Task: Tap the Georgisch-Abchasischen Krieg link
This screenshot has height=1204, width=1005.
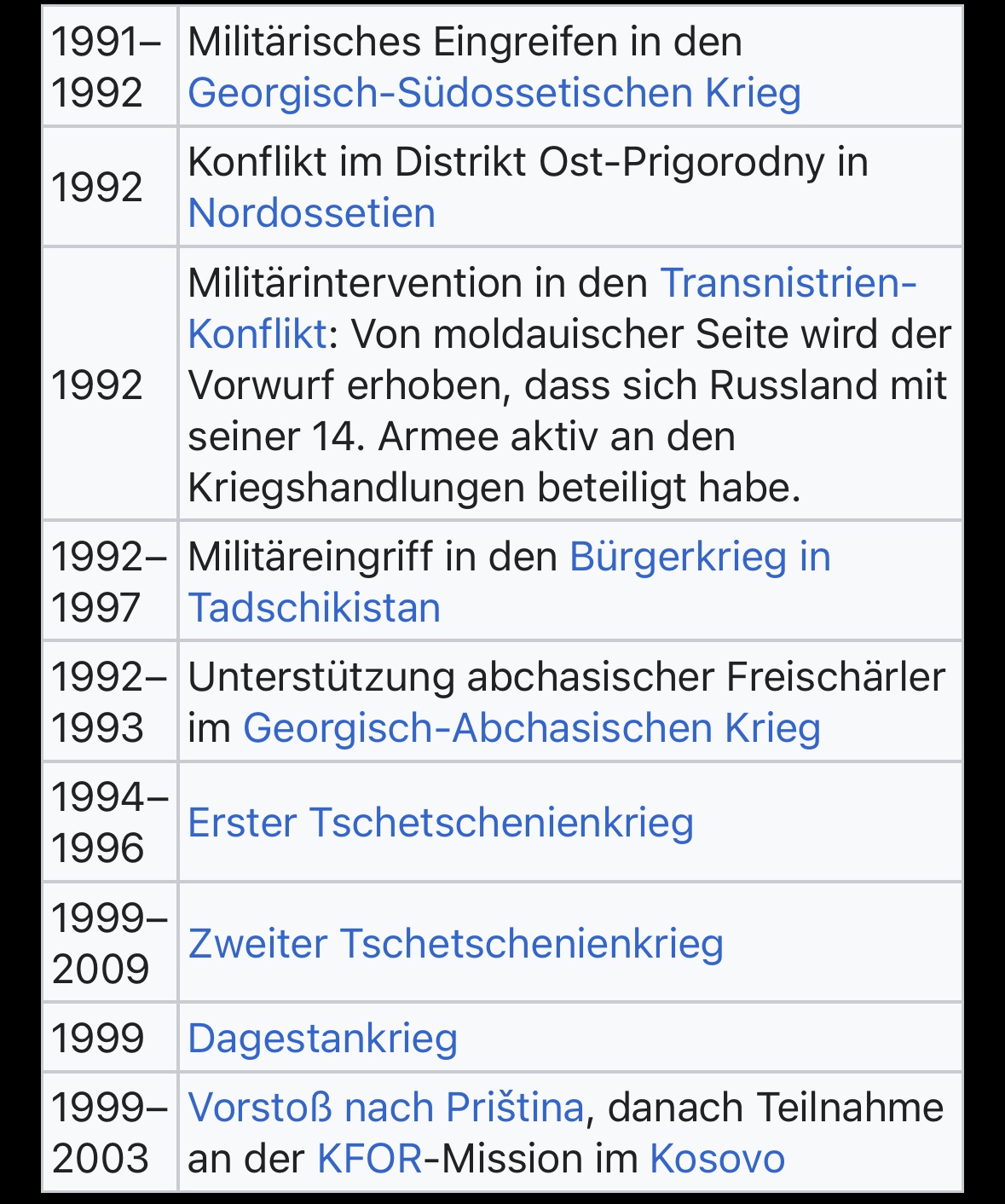Action: tap(531, 729)
